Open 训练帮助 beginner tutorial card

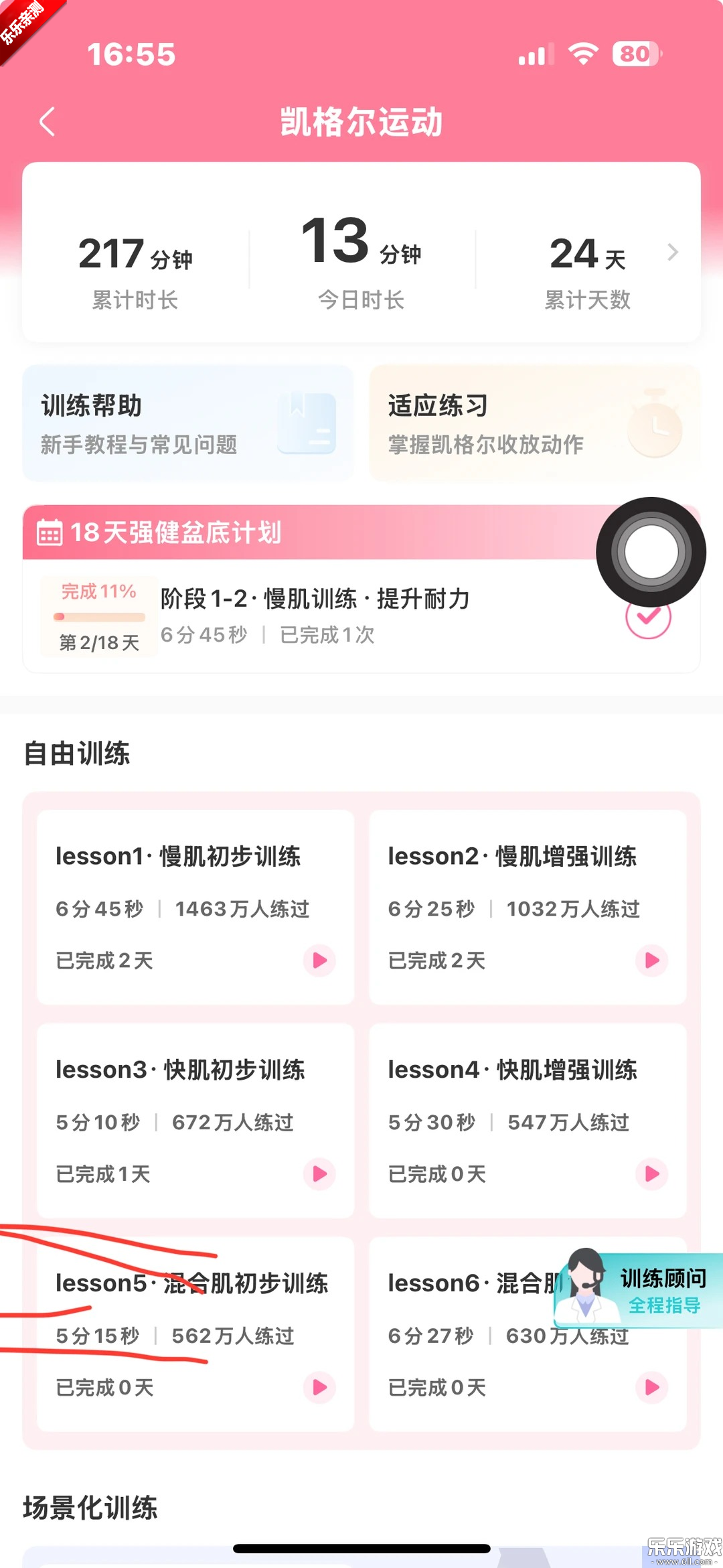point(188,423)
